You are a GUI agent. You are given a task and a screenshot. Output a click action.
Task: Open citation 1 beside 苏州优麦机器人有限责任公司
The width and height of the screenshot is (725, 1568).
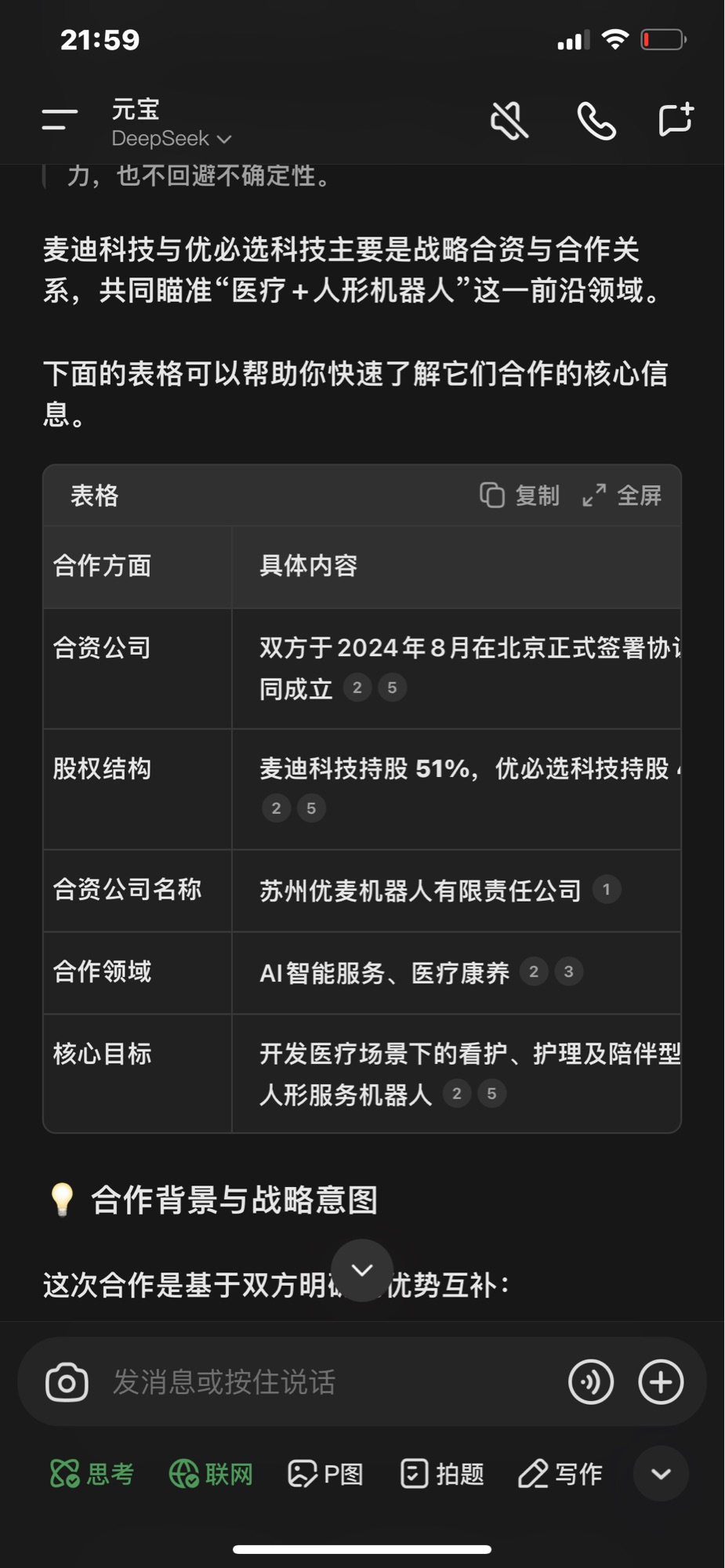coord(606,890)
